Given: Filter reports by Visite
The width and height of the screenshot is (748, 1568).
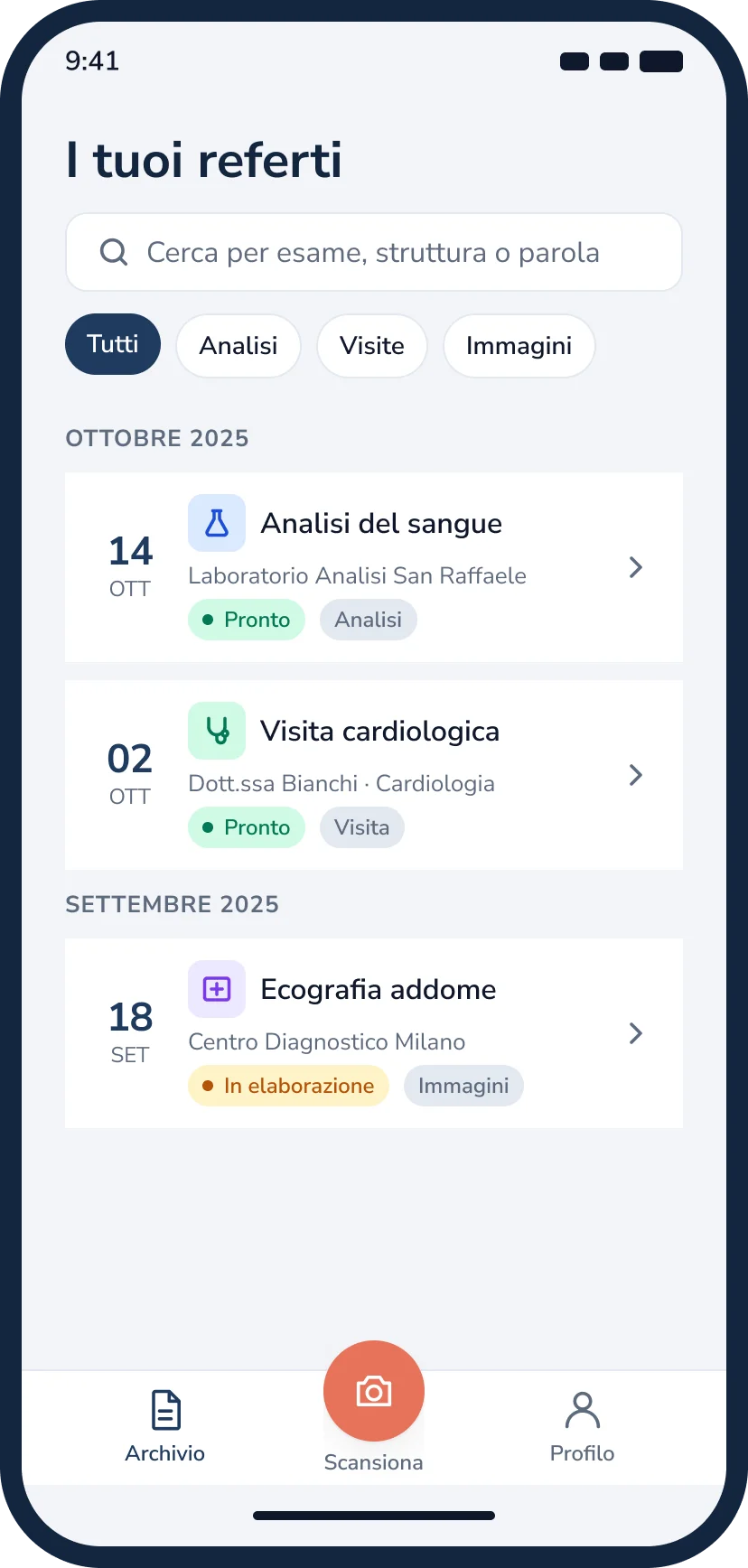Looking at the screenshot, I should coord(372,346).
